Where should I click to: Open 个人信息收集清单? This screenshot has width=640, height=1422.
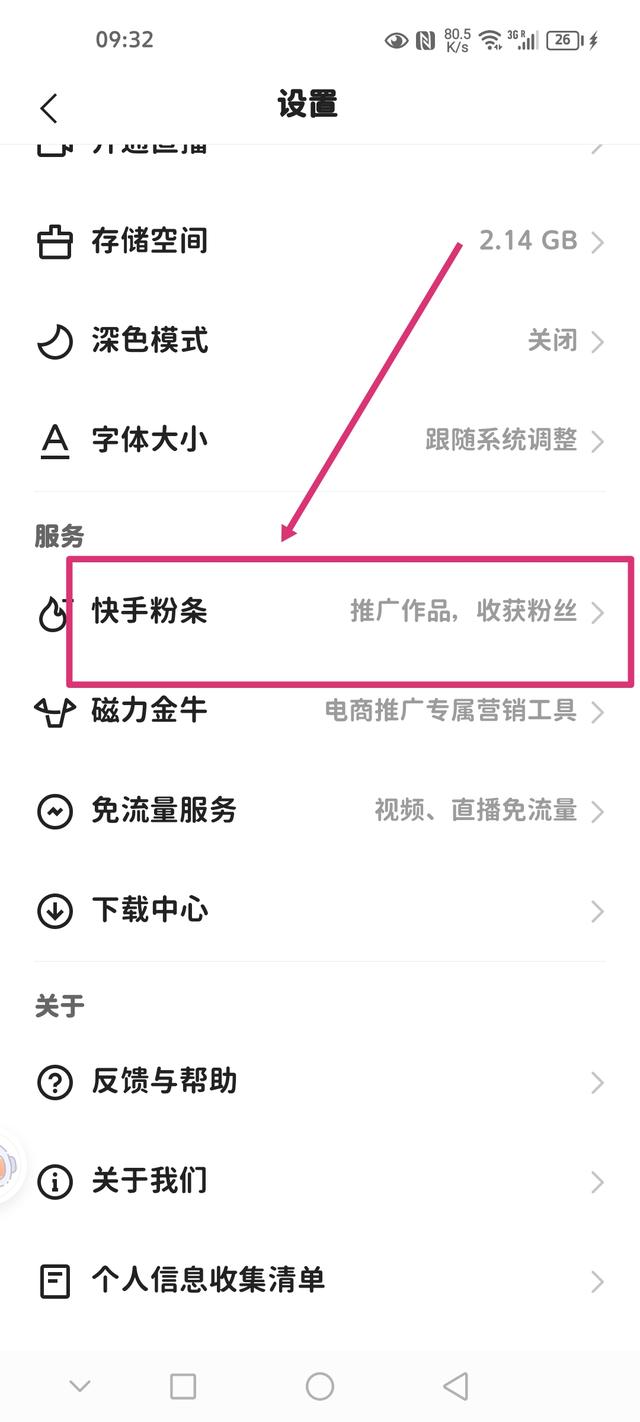coord(320,1280)
